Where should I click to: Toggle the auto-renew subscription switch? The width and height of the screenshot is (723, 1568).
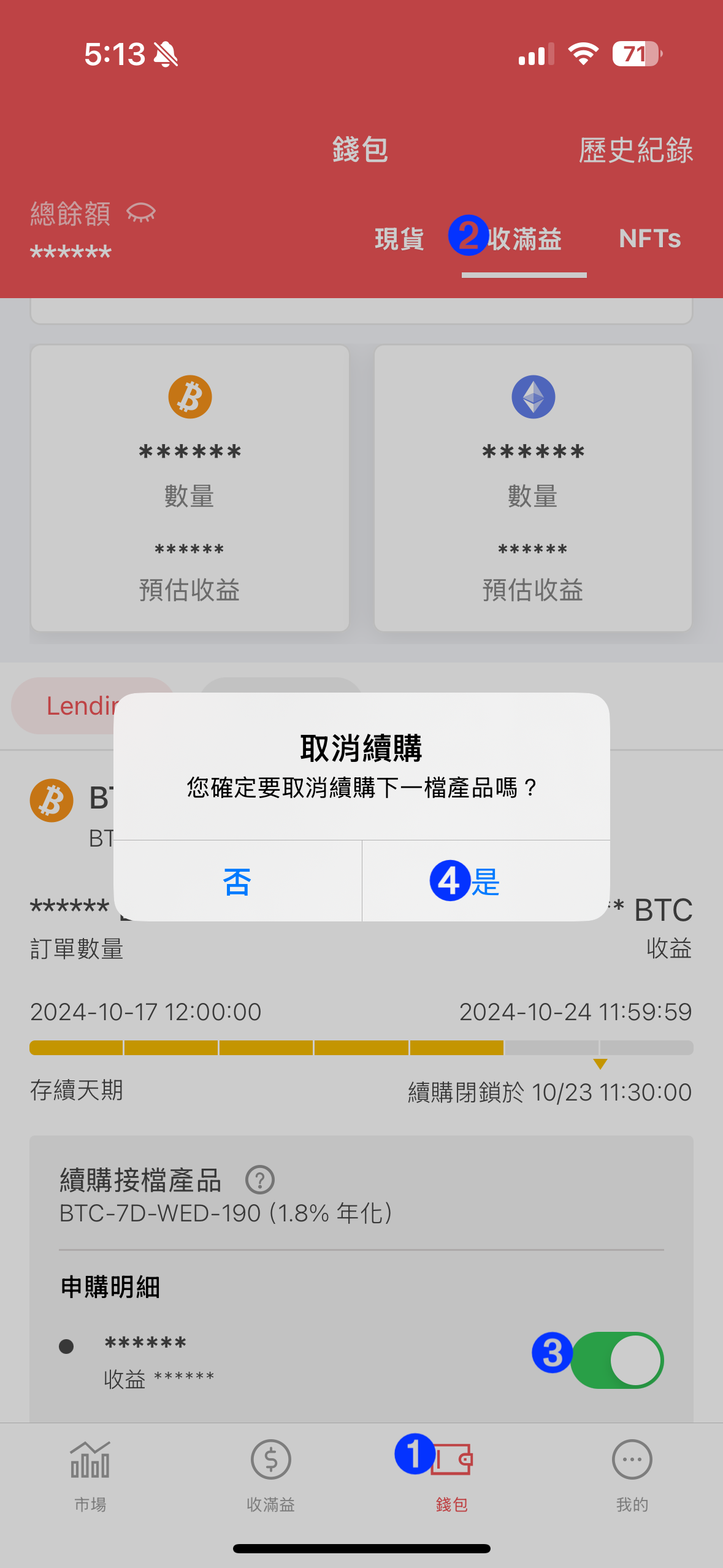click(x=617, y=1360)
